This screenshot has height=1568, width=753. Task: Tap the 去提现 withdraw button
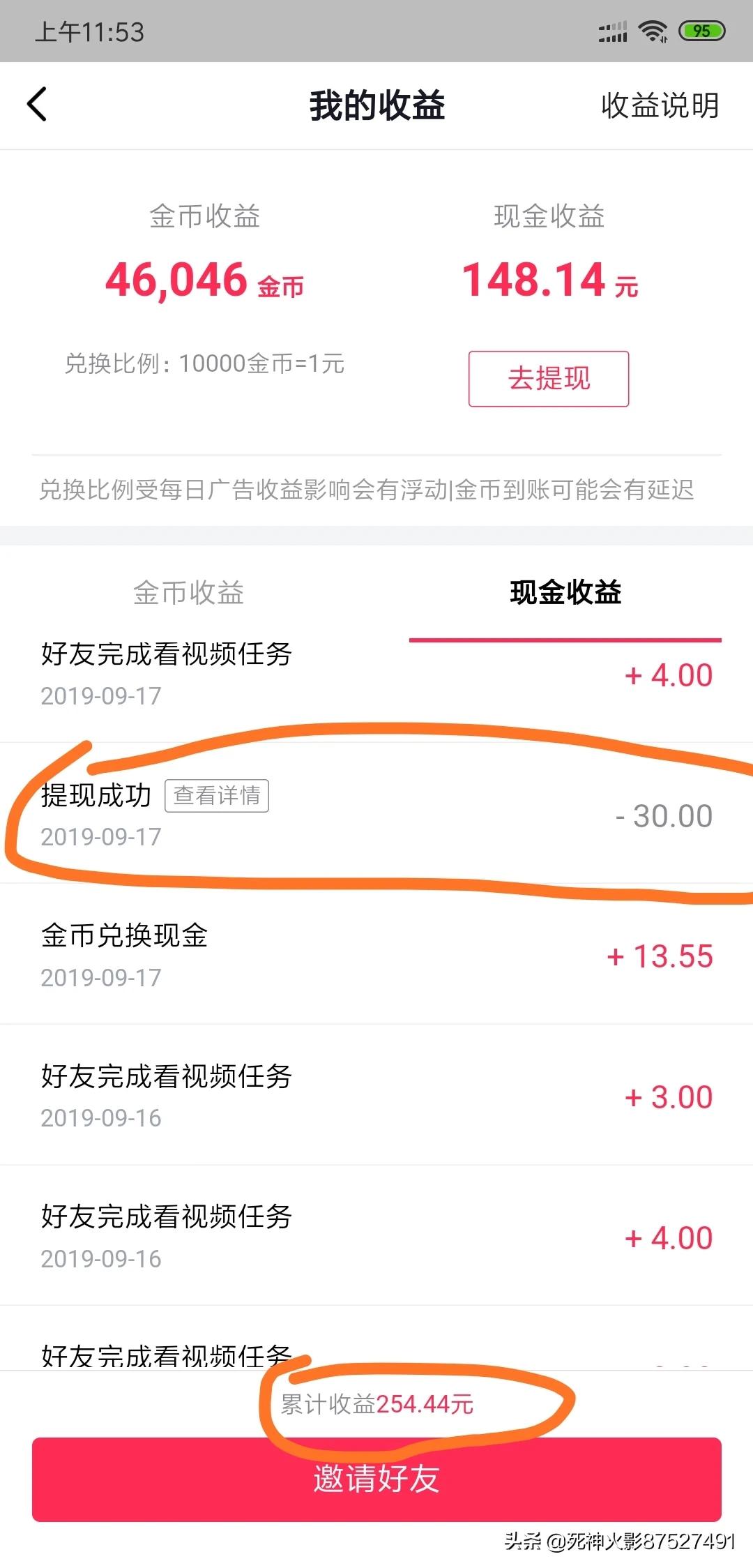coord(549,379)
